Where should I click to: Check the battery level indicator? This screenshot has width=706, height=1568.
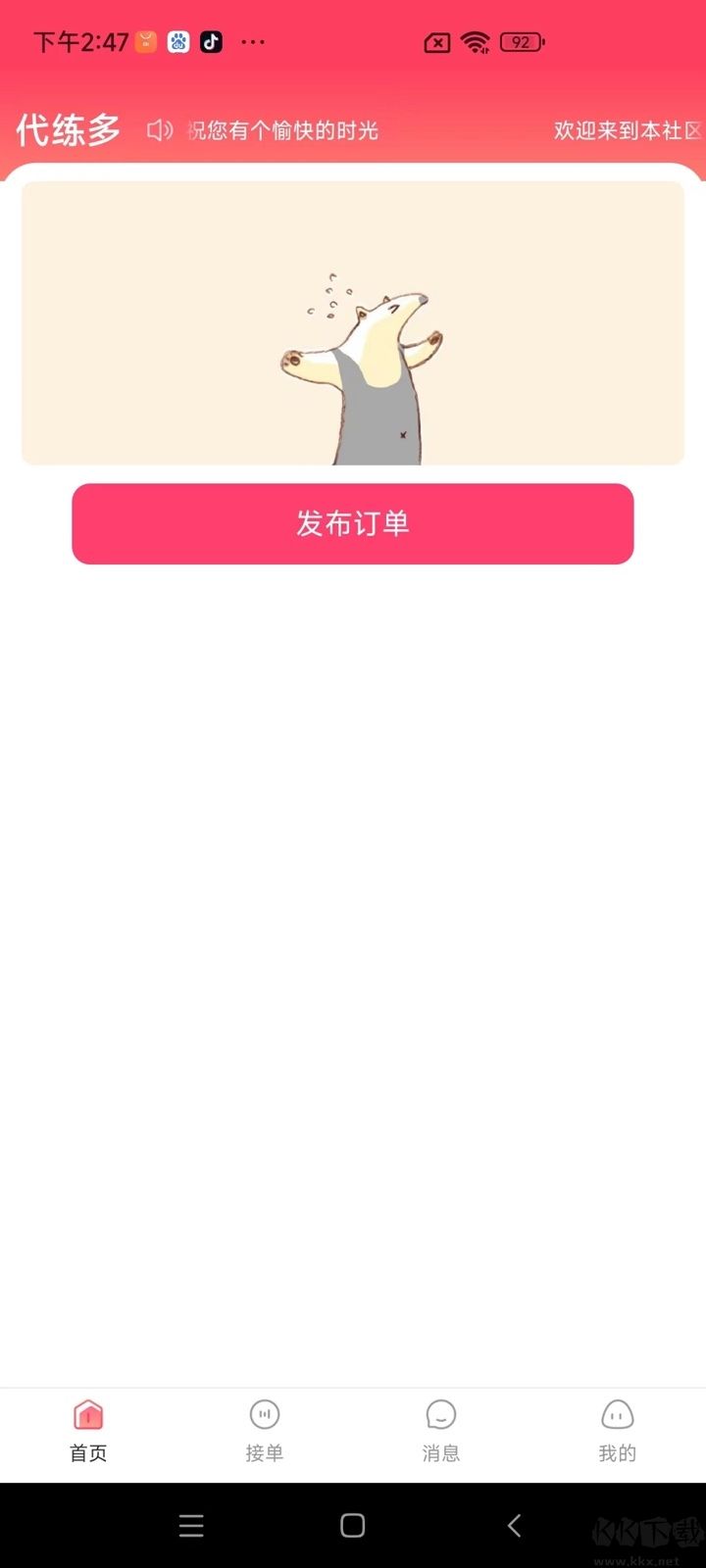[x=520, y=42]
